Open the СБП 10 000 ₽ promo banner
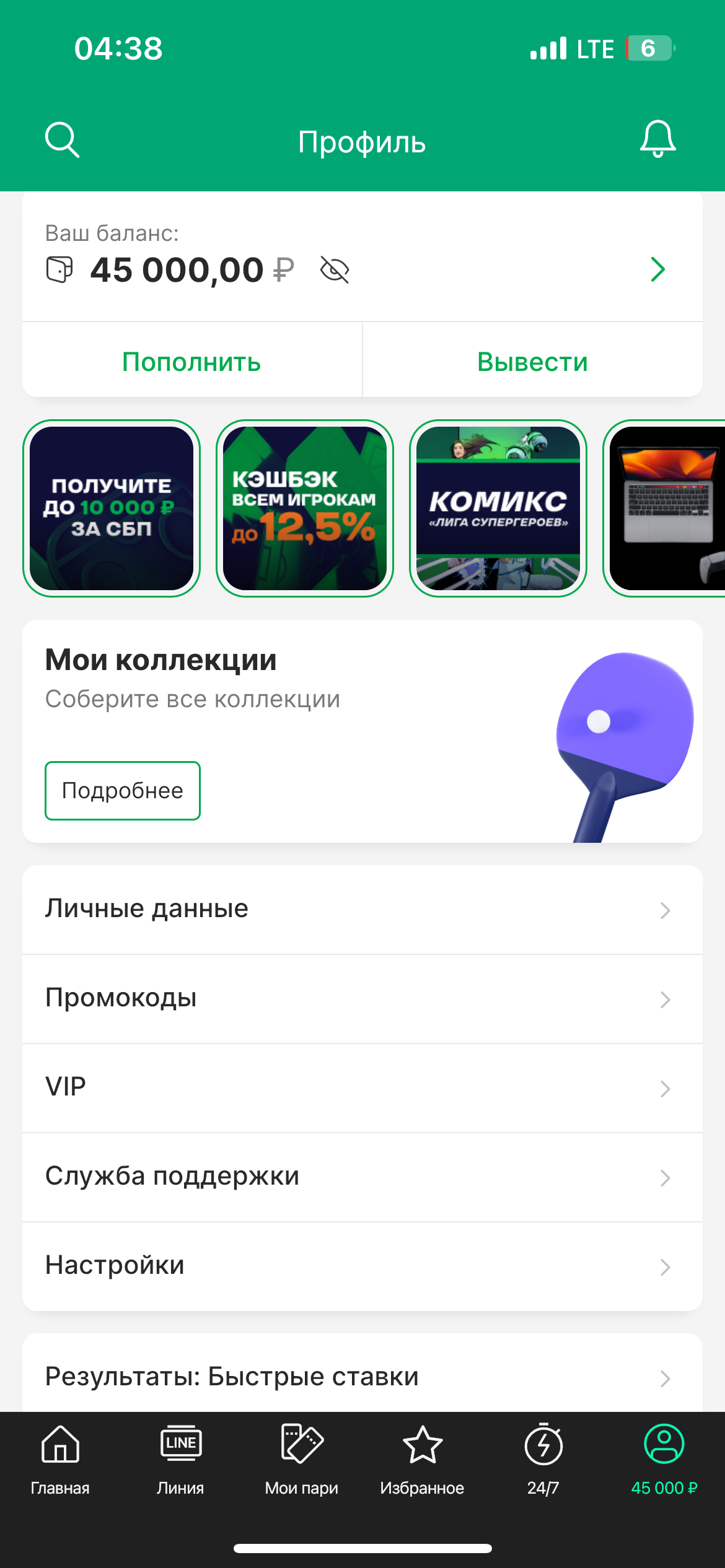This screenshot has height=1568, width=725. [x=112, y=508]
